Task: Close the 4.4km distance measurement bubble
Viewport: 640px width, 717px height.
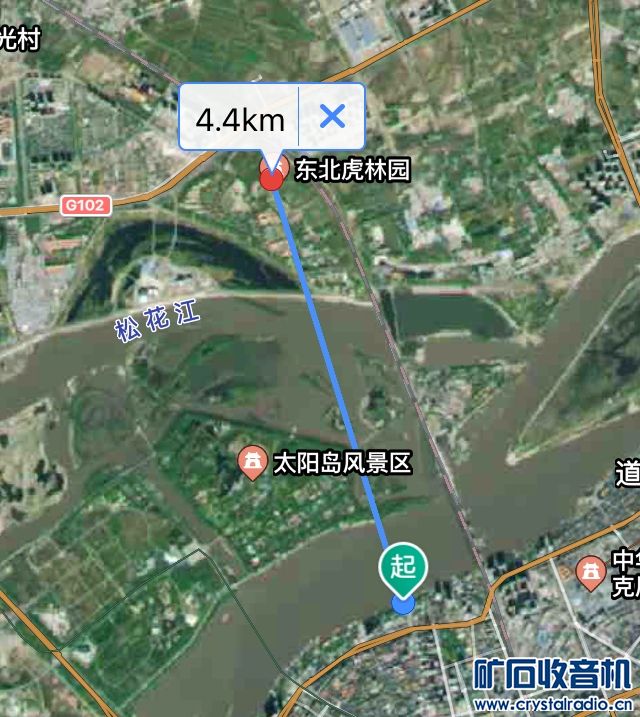Action: coord(332,118)
